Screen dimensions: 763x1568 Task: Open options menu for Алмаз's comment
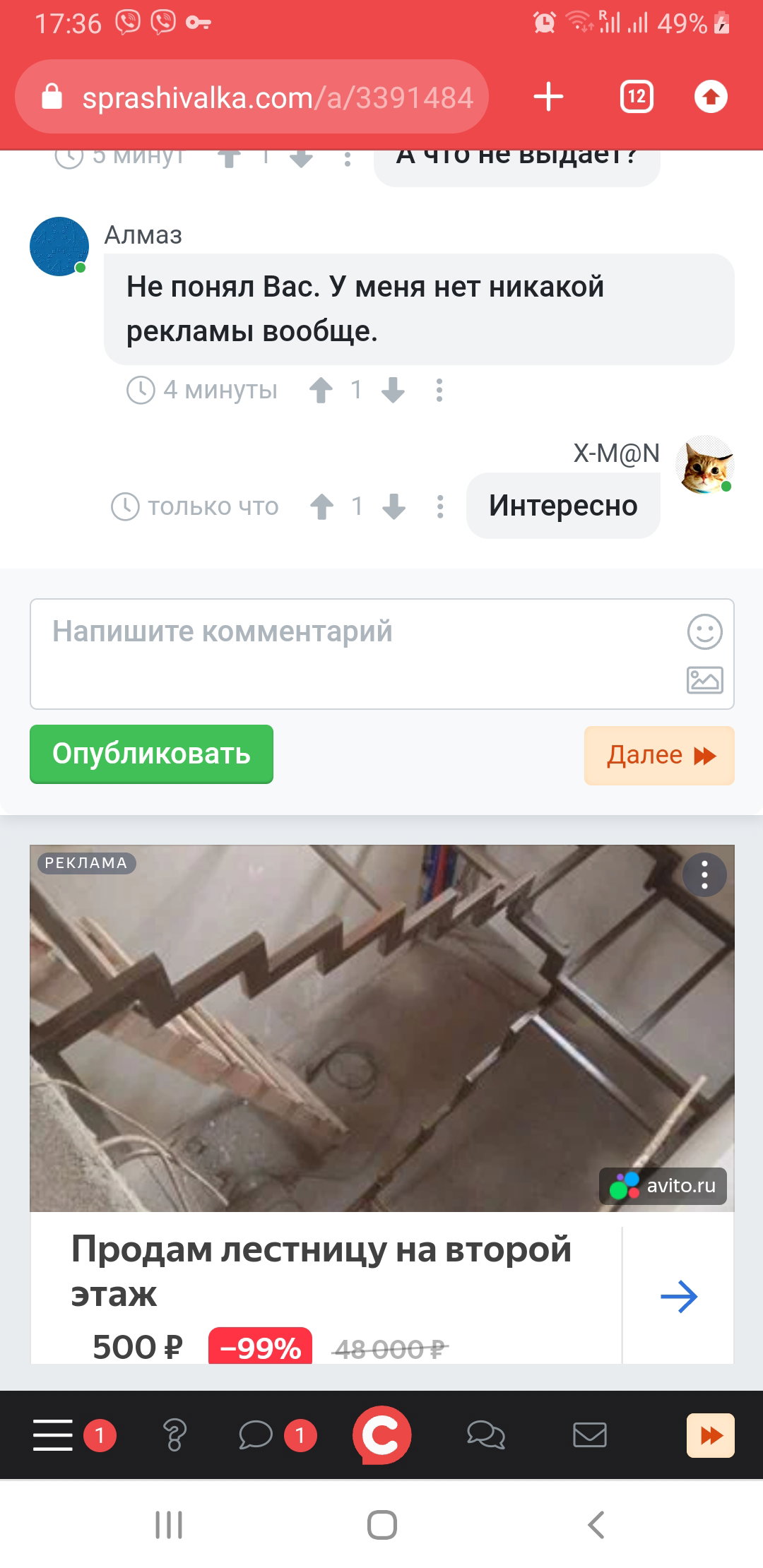439,390
